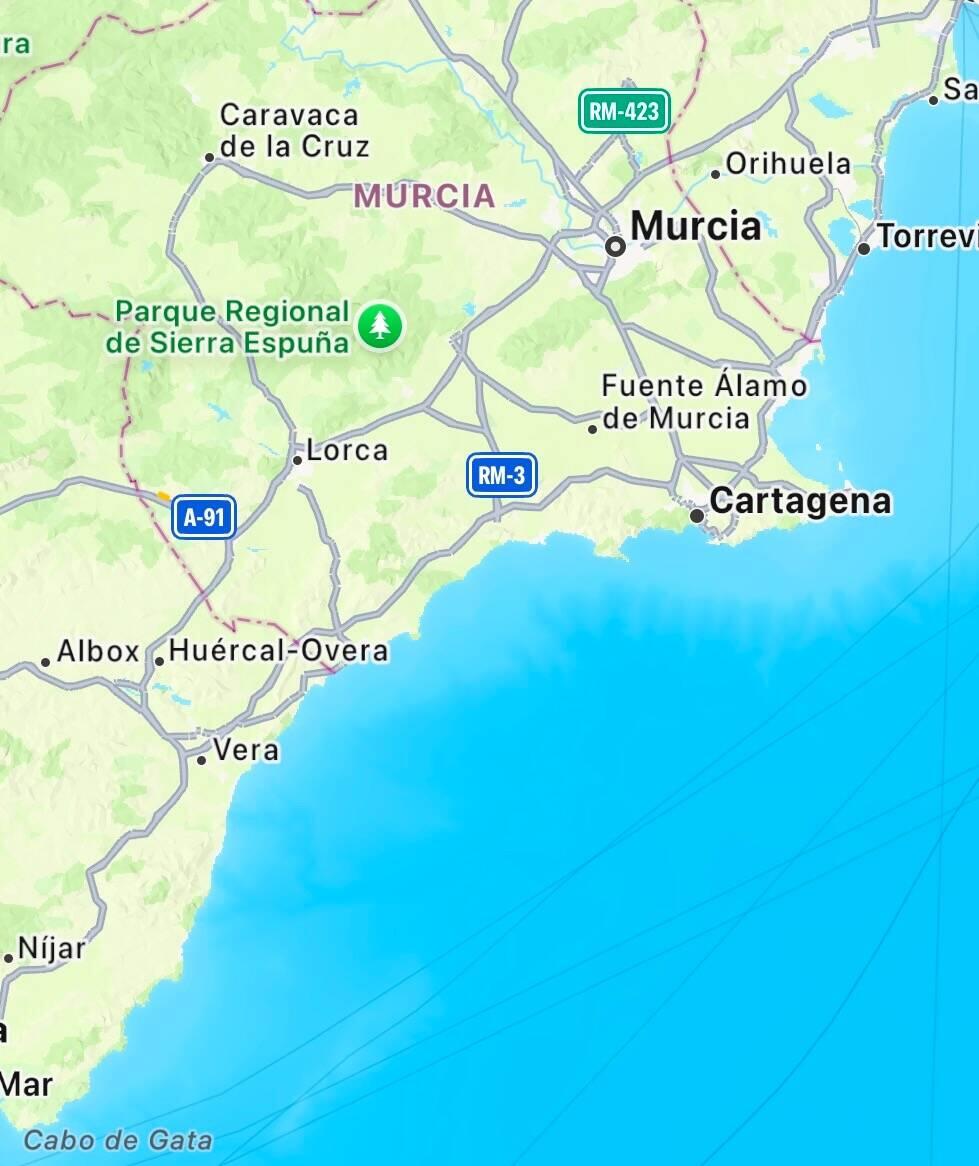Image resolution: width=979 pixels, height=1166 pixels.
Task: Select the Cartagena city label
Action: pos(799,501)
